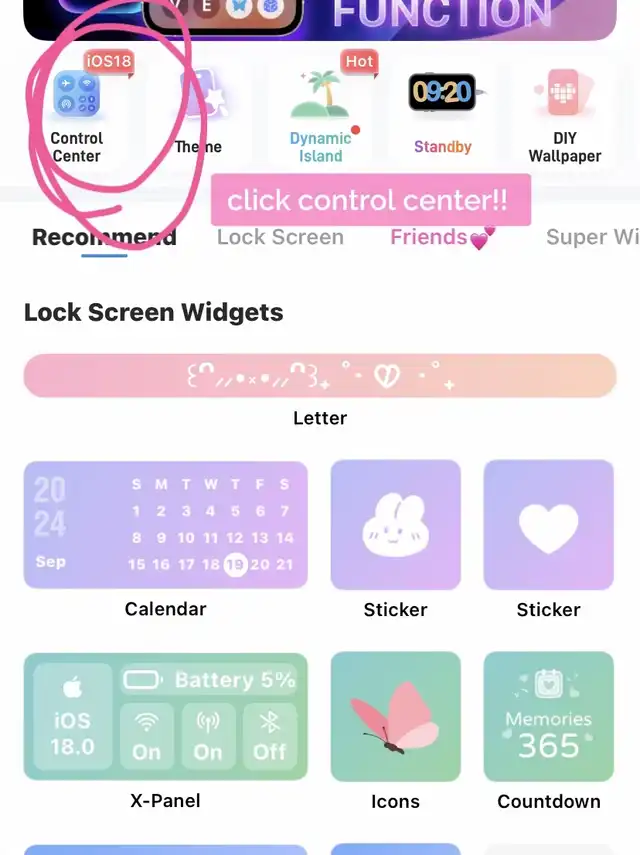Switch to the Recommend tab
The image size is (640, 855).
[104, 238]
